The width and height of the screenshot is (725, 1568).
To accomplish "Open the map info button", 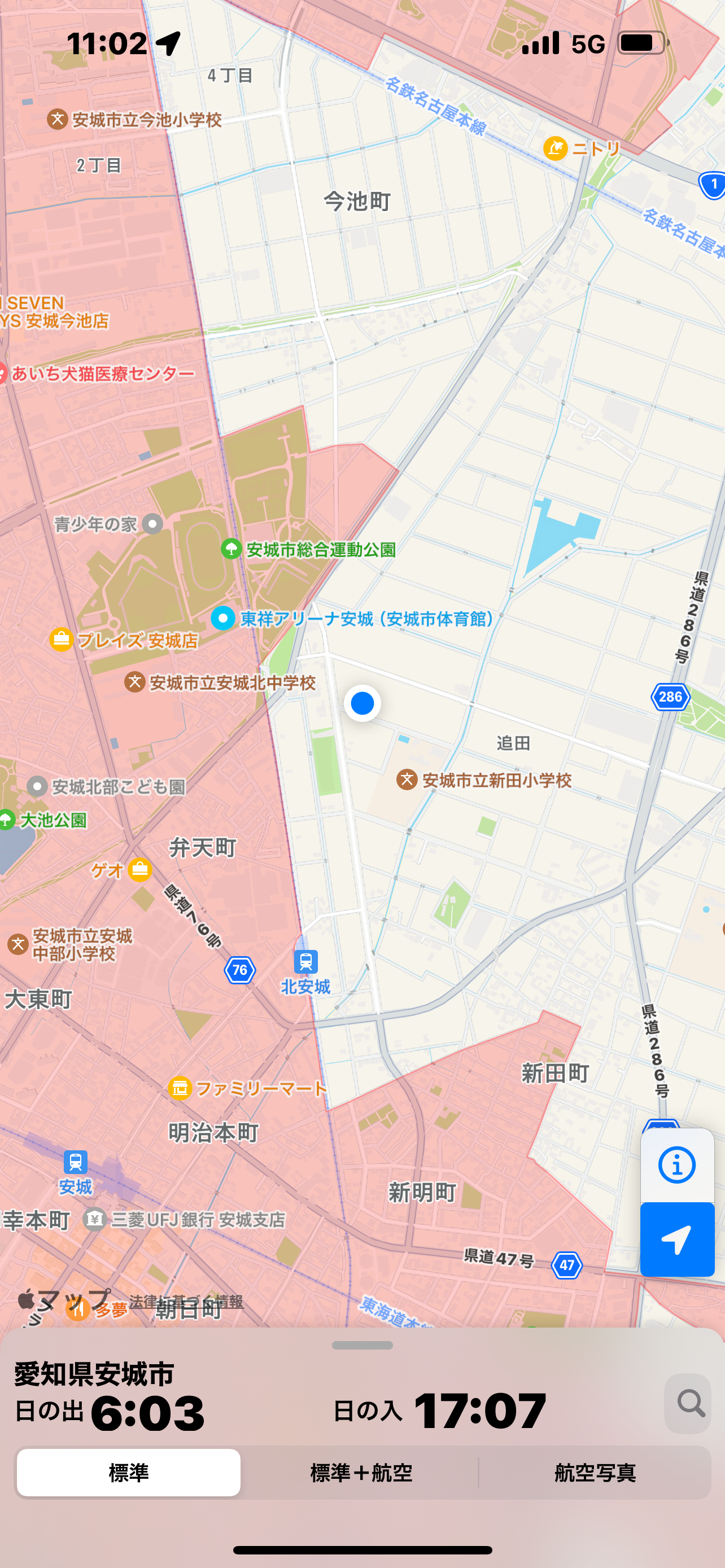I will [676, 1165].
